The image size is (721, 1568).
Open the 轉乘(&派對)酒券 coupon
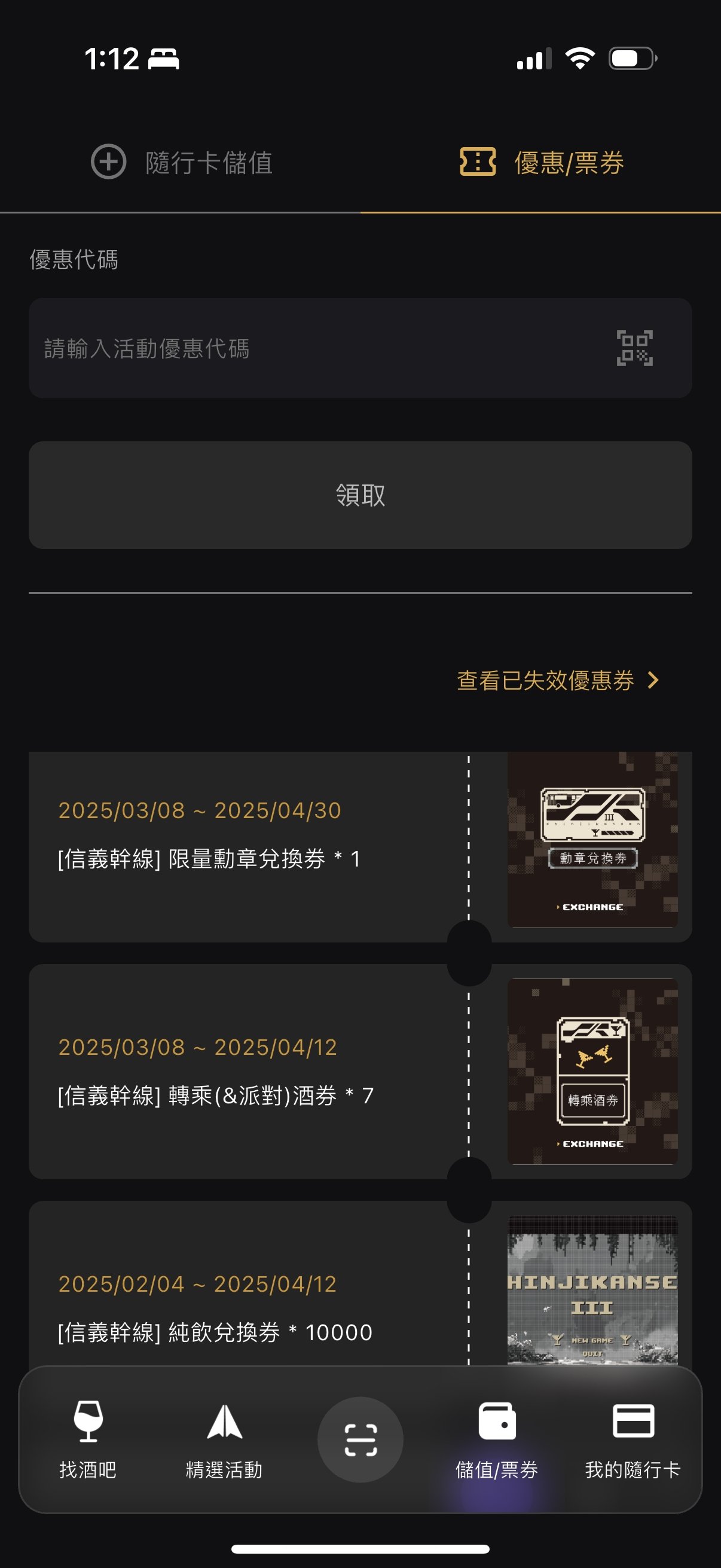(x=360, y=1071)
